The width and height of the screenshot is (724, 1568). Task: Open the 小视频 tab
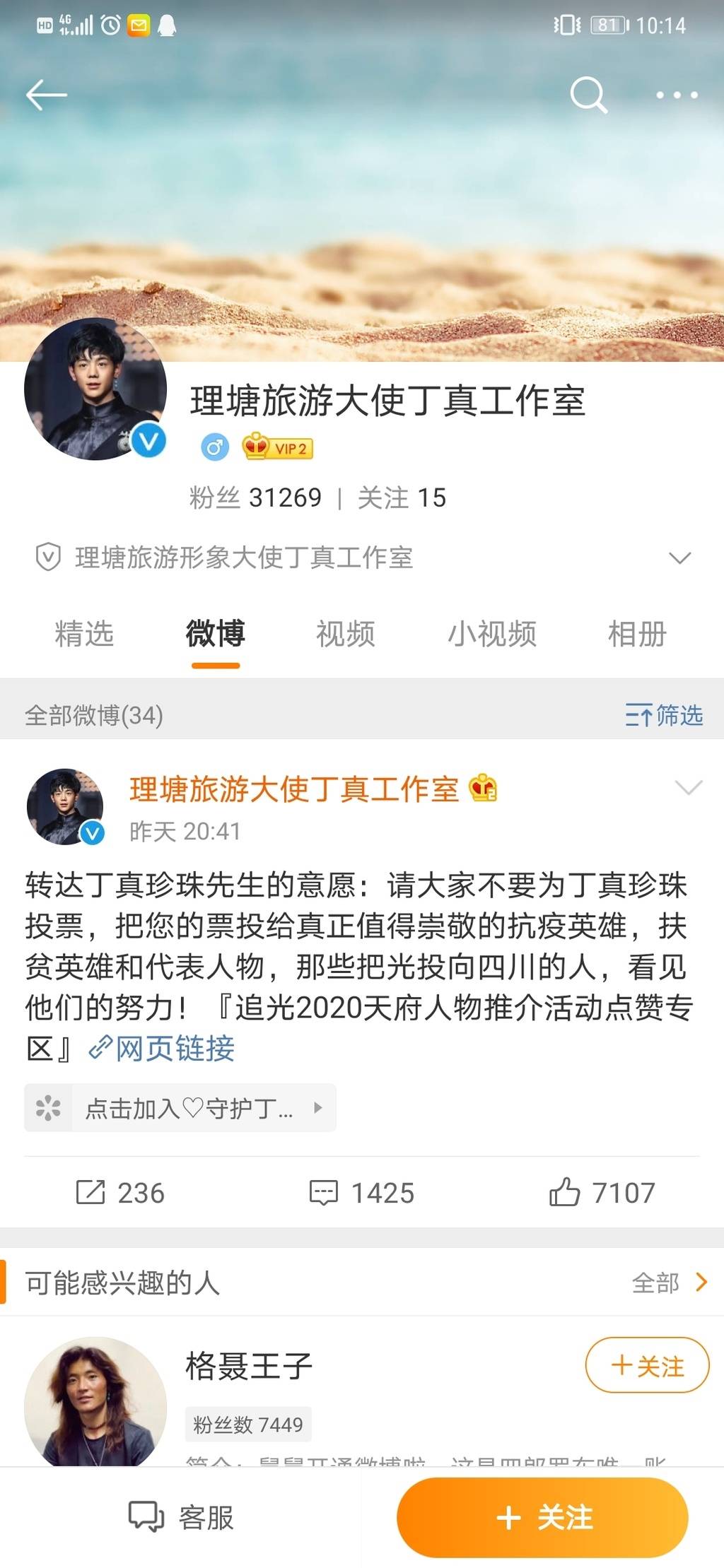(x=492, y=634)
